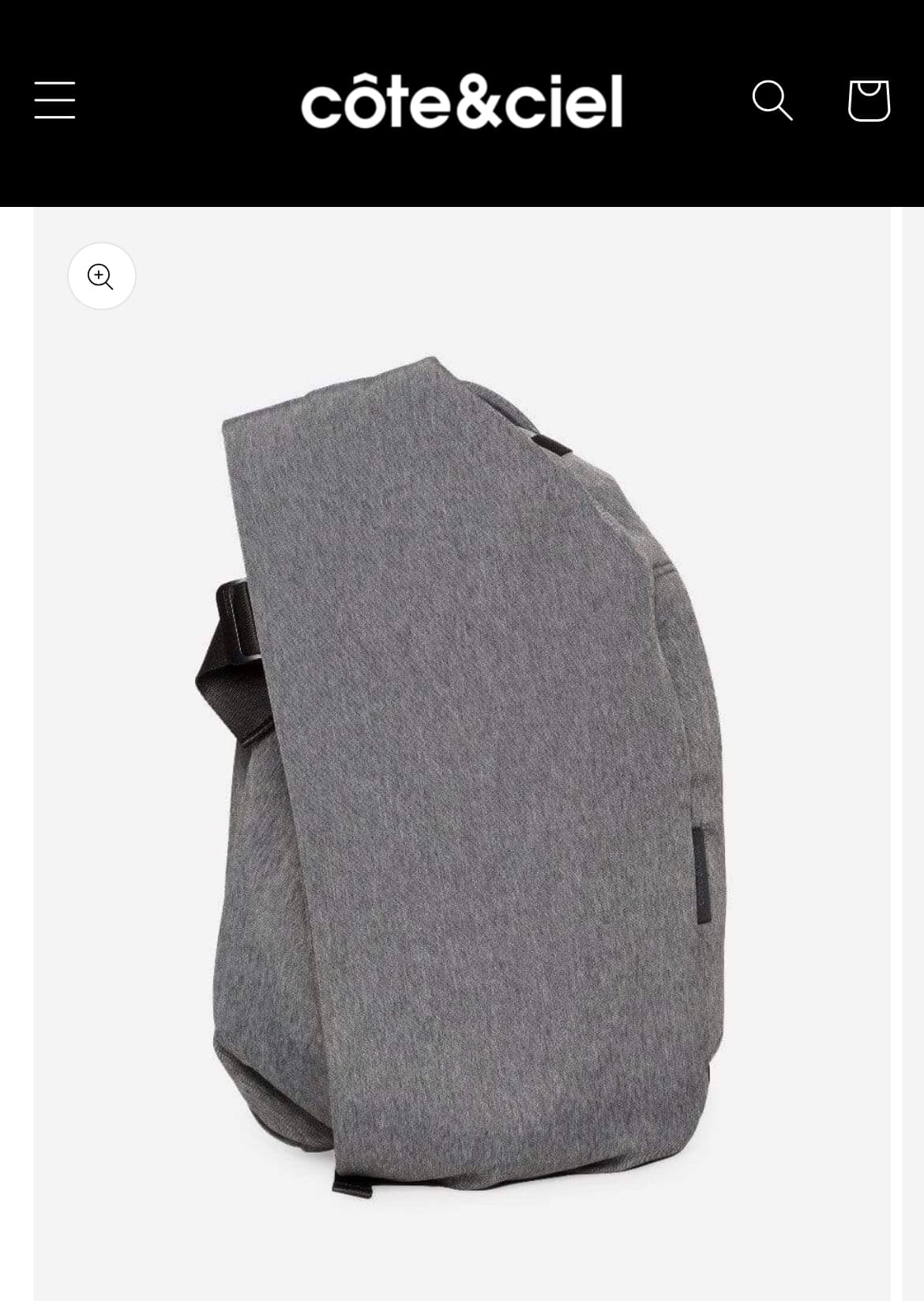Image resolution: width=924 pixels, height=1301 pixels.
Task: Go to the côte&ciel homepage
Action: (x=461, y=101)
